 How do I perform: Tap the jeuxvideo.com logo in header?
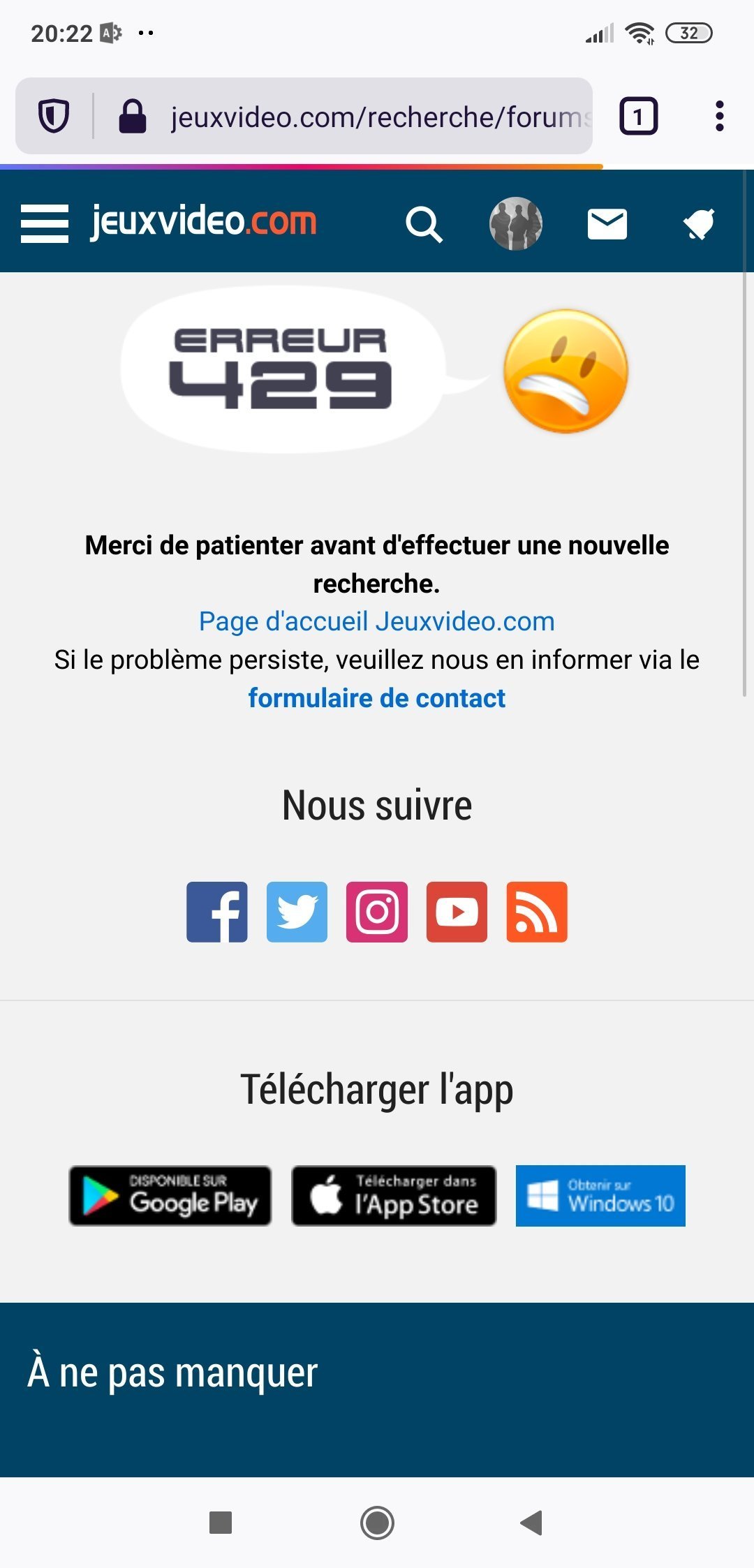(204, 222)
